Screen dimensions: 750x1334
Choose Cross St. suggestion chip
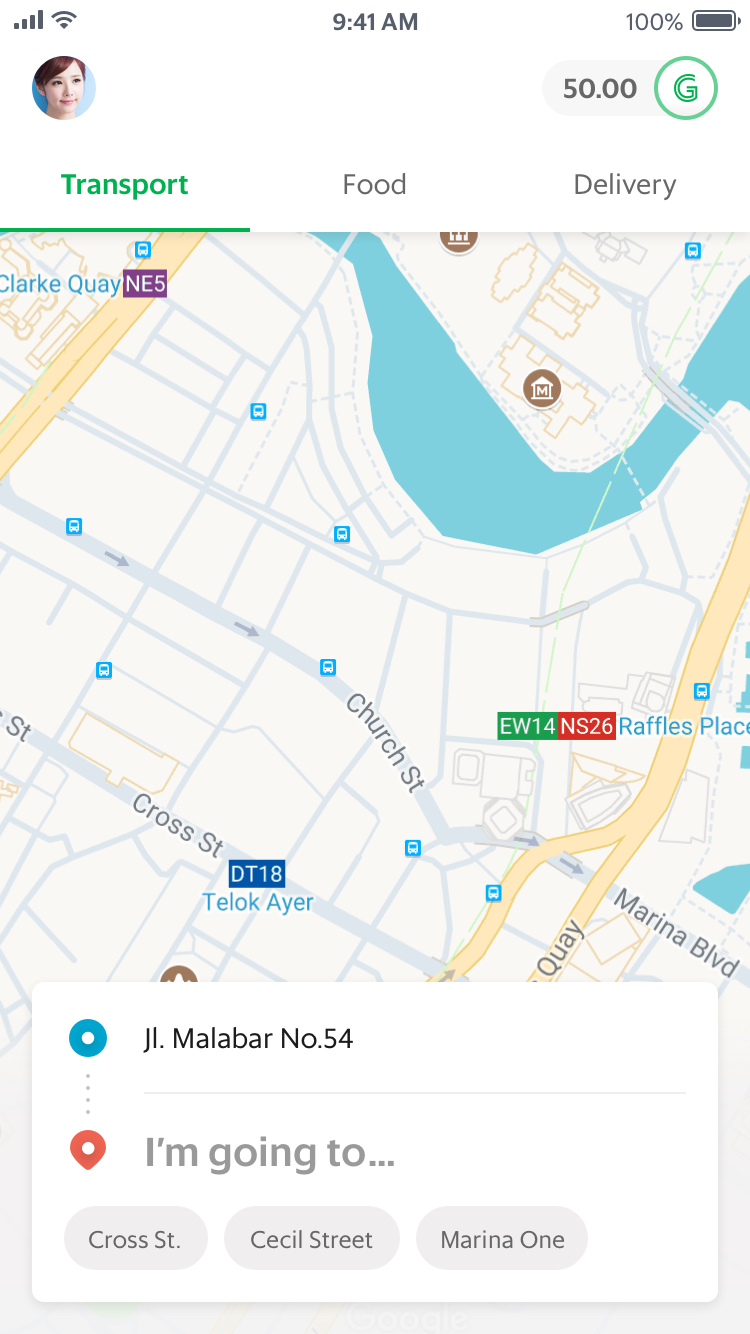click(x=135, y=1239)
